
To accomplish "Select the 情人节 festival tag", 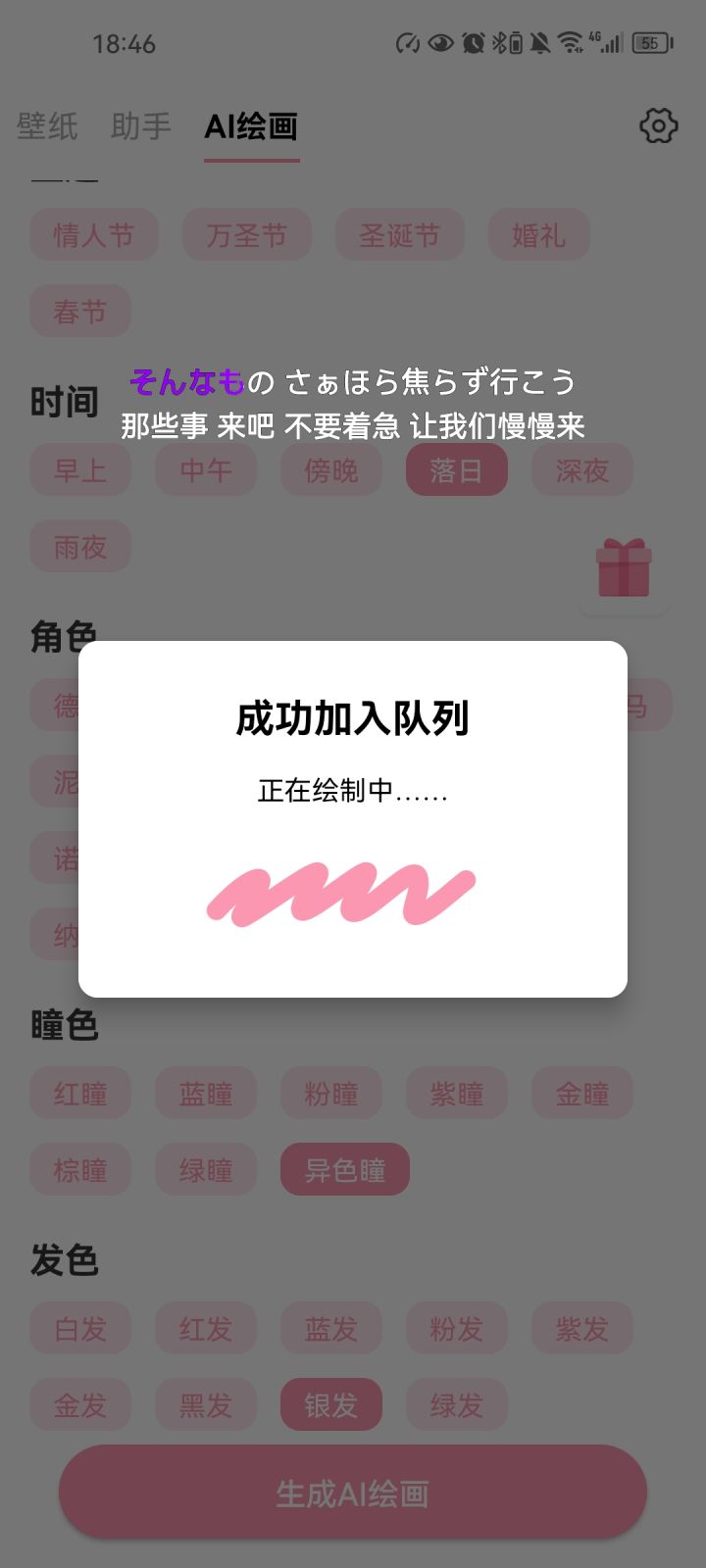I will pyautogui.click(x=94, y=235).
